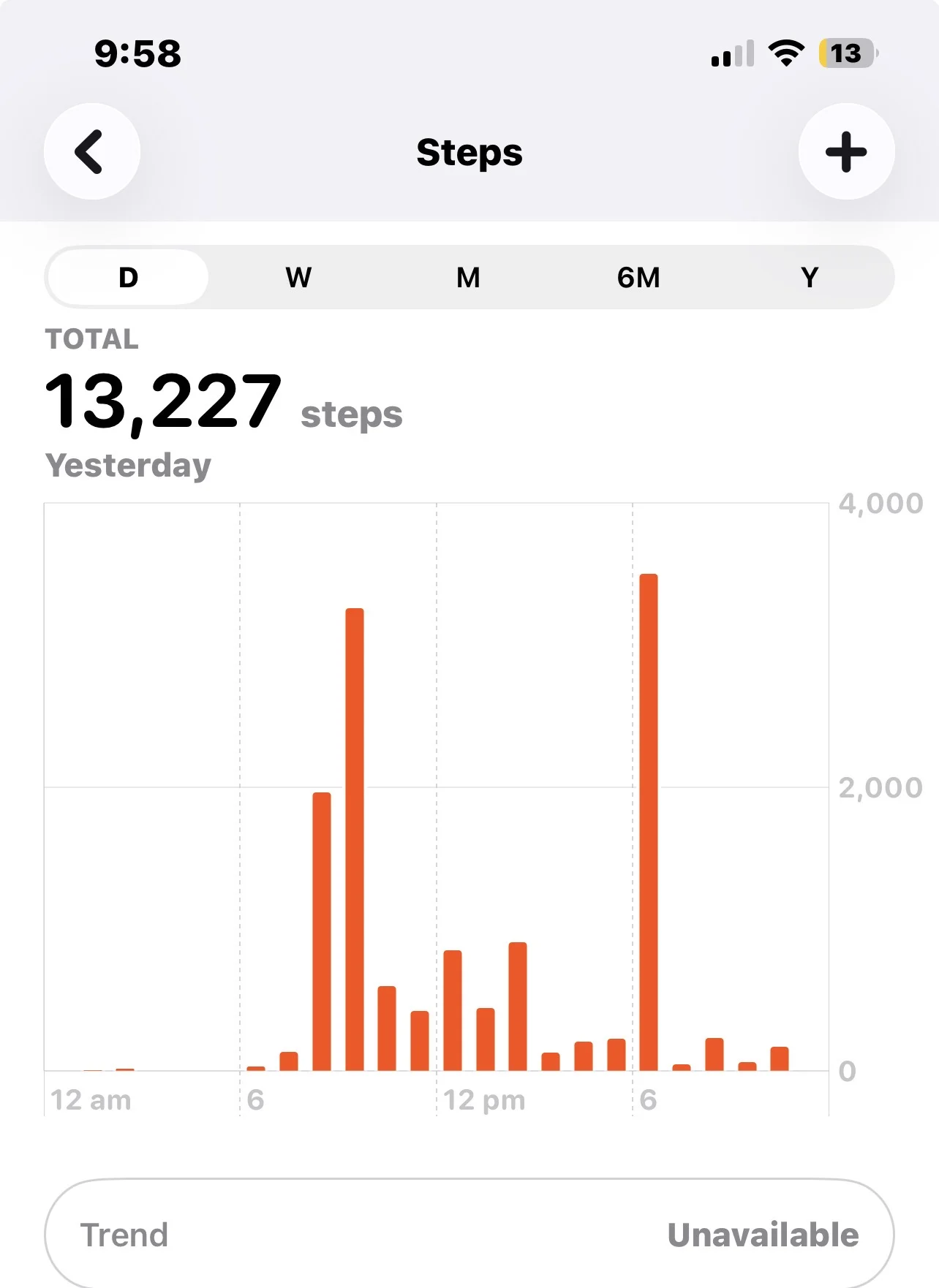Switch to the W weekly view
This screenshot has width=939, height=1288.
(x=298, y=278)
